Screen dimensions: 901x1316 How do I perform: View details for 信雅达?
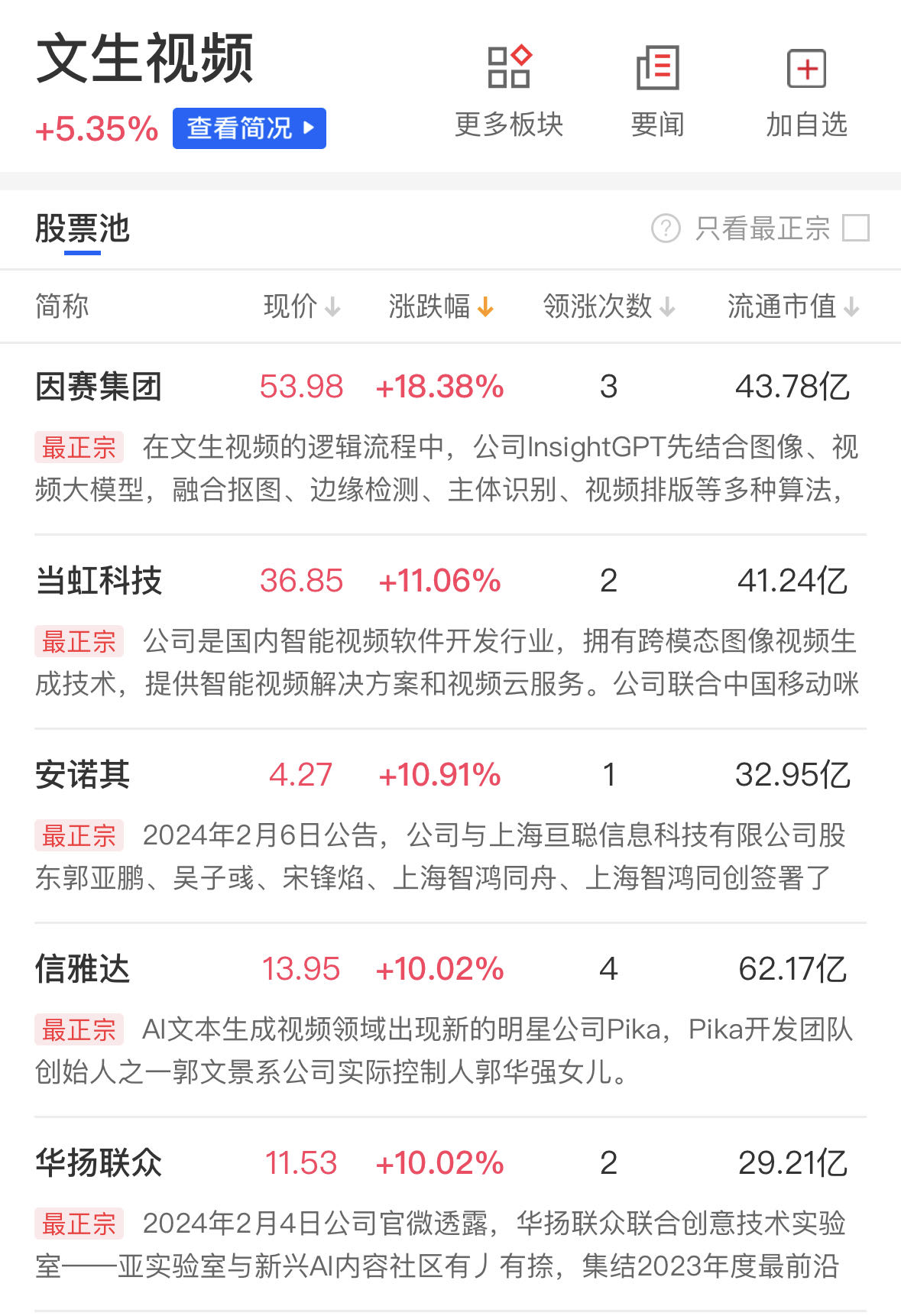pos(83,969)
